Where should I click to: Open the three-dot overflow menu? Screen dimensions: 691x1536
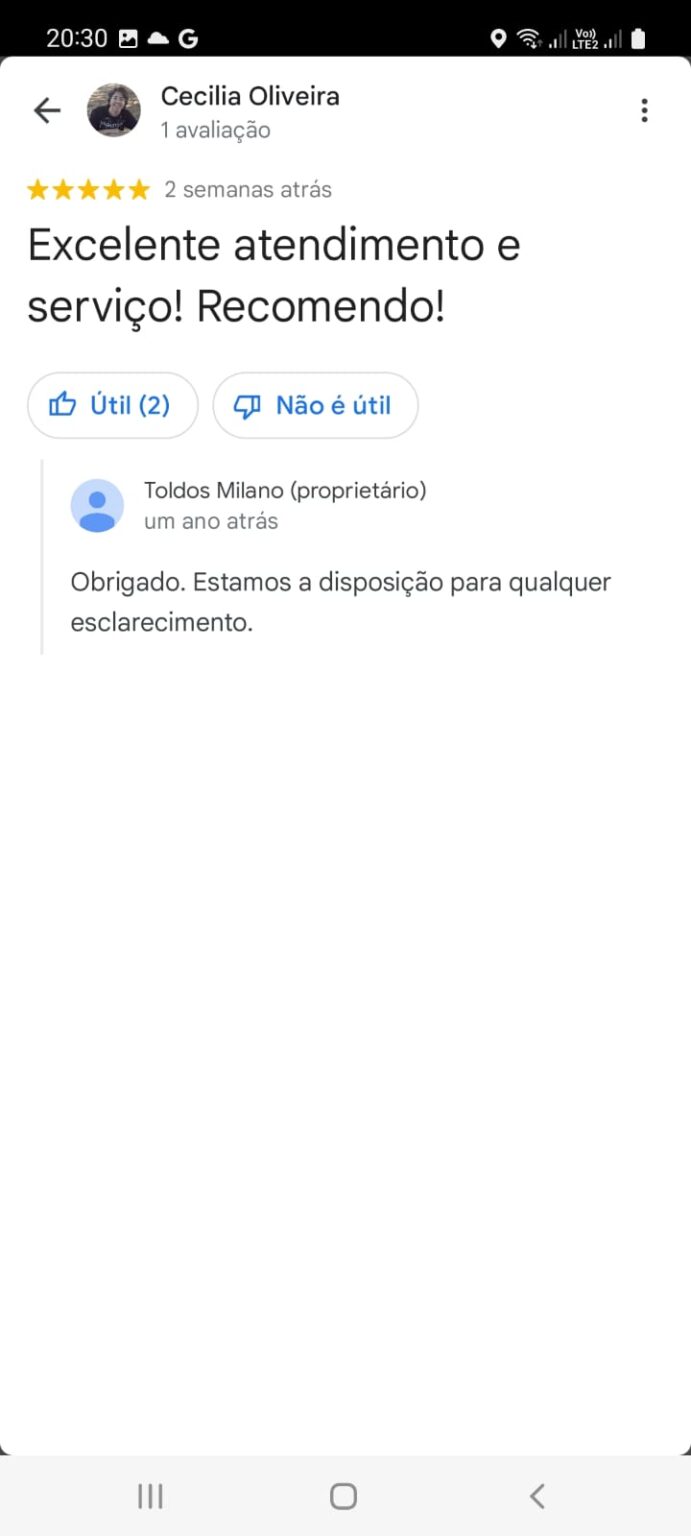tap(644, 110)
